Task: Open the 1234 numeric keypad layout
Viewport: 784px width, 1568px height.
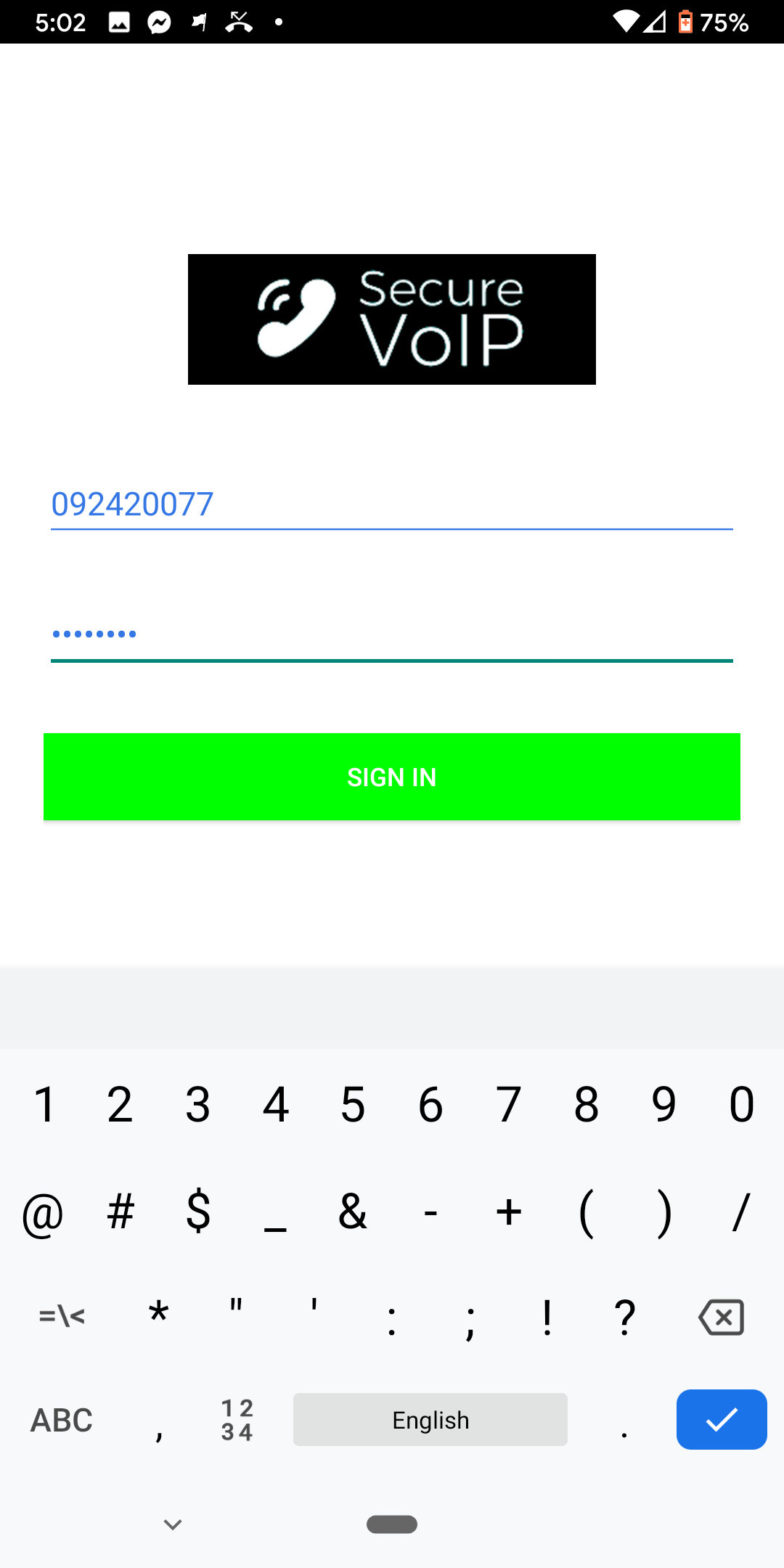Action: [x=237, y=1420]
